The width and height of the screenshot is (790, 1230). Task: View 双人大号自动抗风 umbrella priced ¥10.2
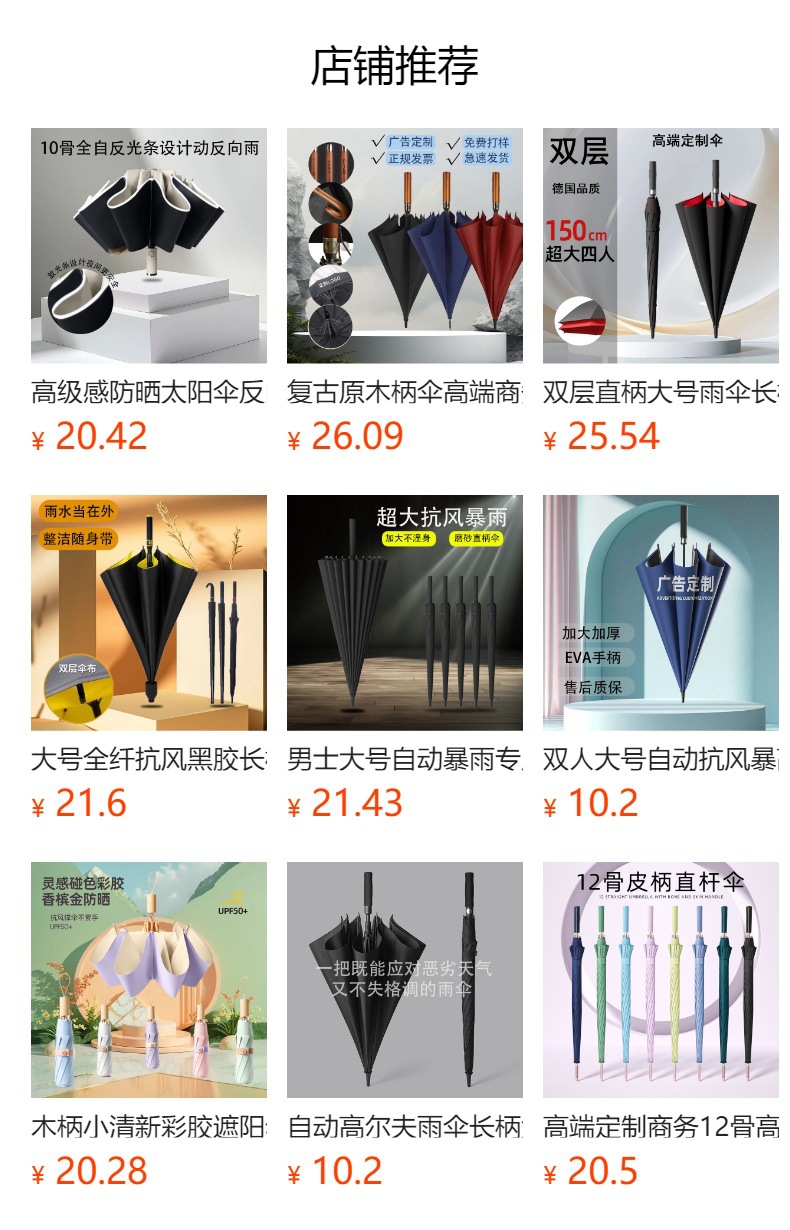coord(661,658)
